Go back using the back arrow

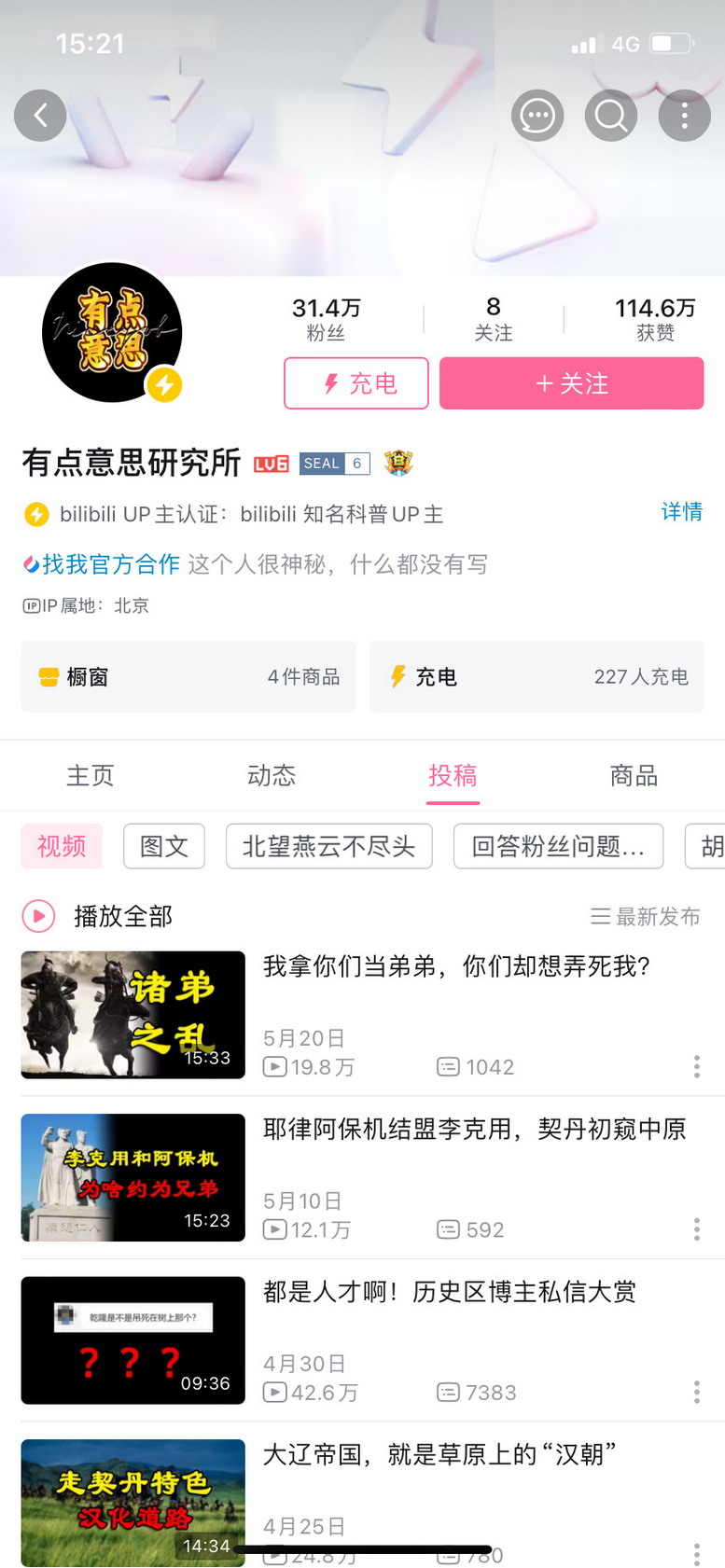[x=40, y=116]
